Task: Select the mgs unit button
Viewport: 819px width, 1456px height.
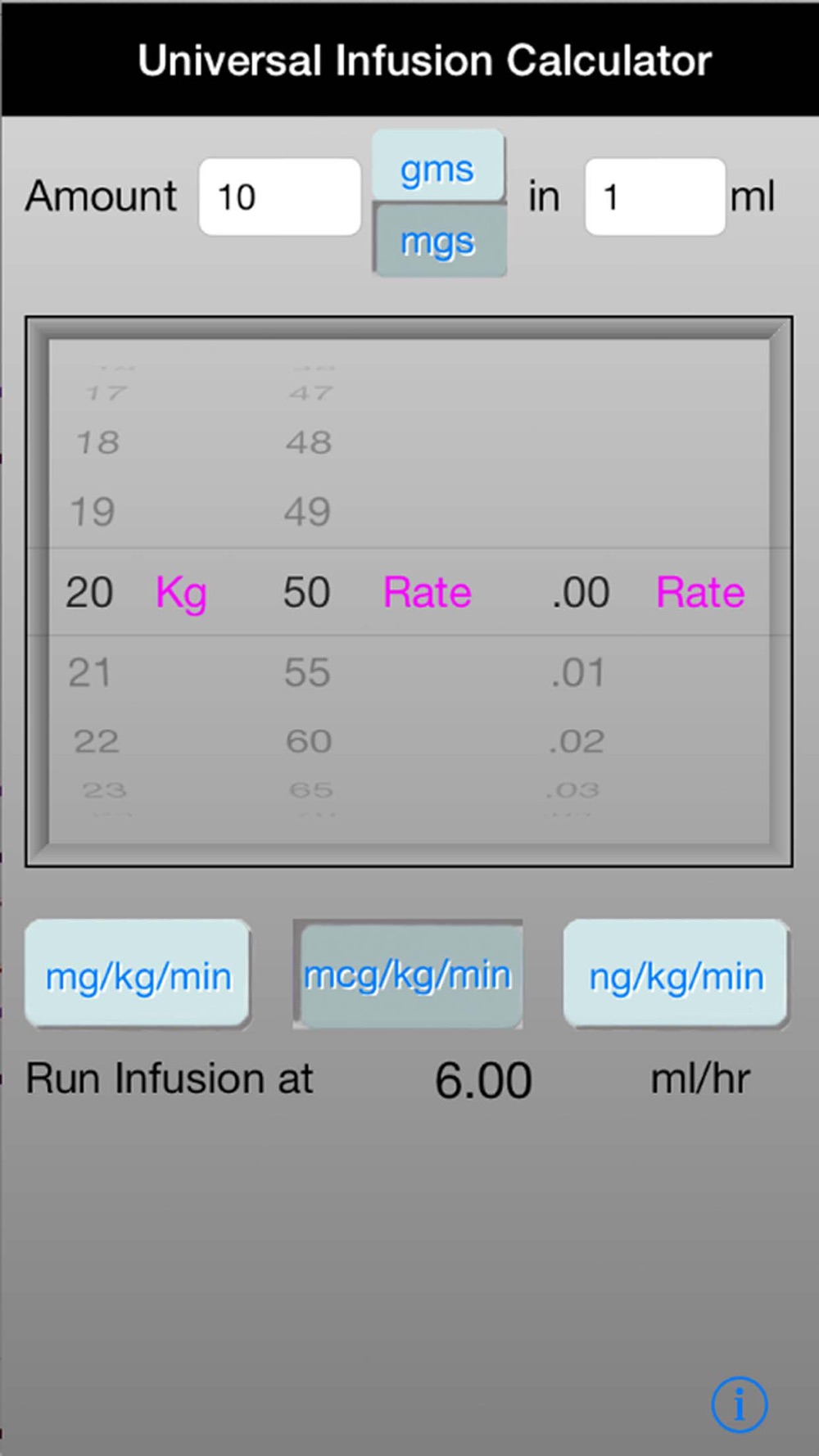Action: (x=439, y=242)
